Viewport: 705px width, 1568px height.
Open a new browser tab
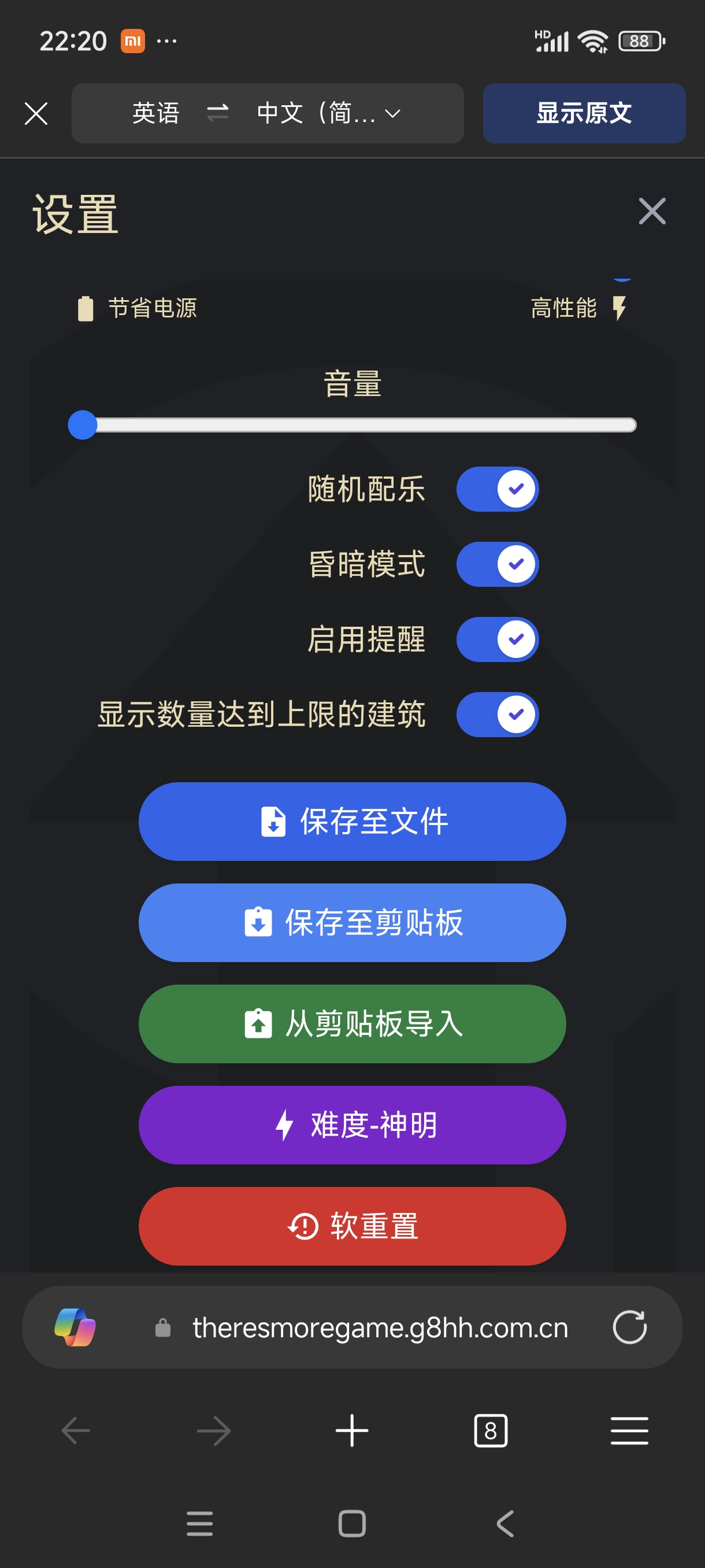pos(351,1430)
